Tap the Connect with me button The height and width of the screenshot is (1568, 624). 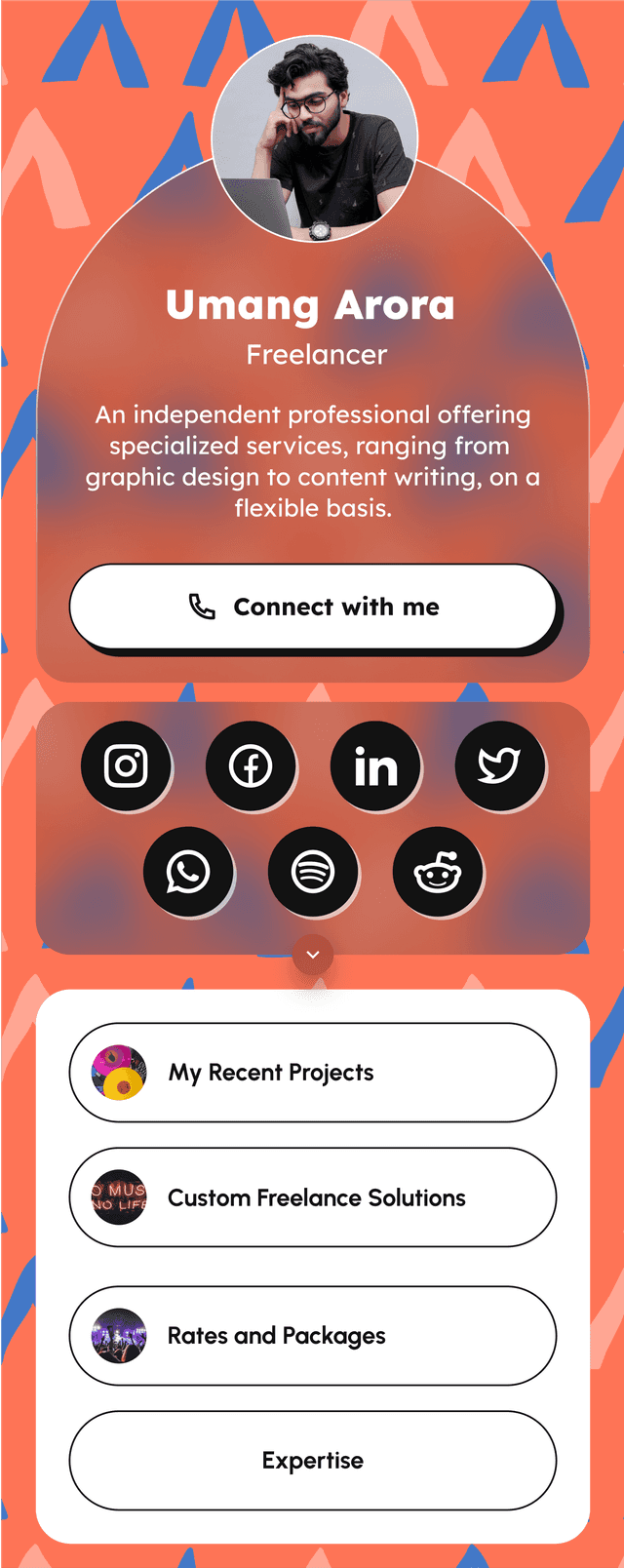[x=313, y=607]
